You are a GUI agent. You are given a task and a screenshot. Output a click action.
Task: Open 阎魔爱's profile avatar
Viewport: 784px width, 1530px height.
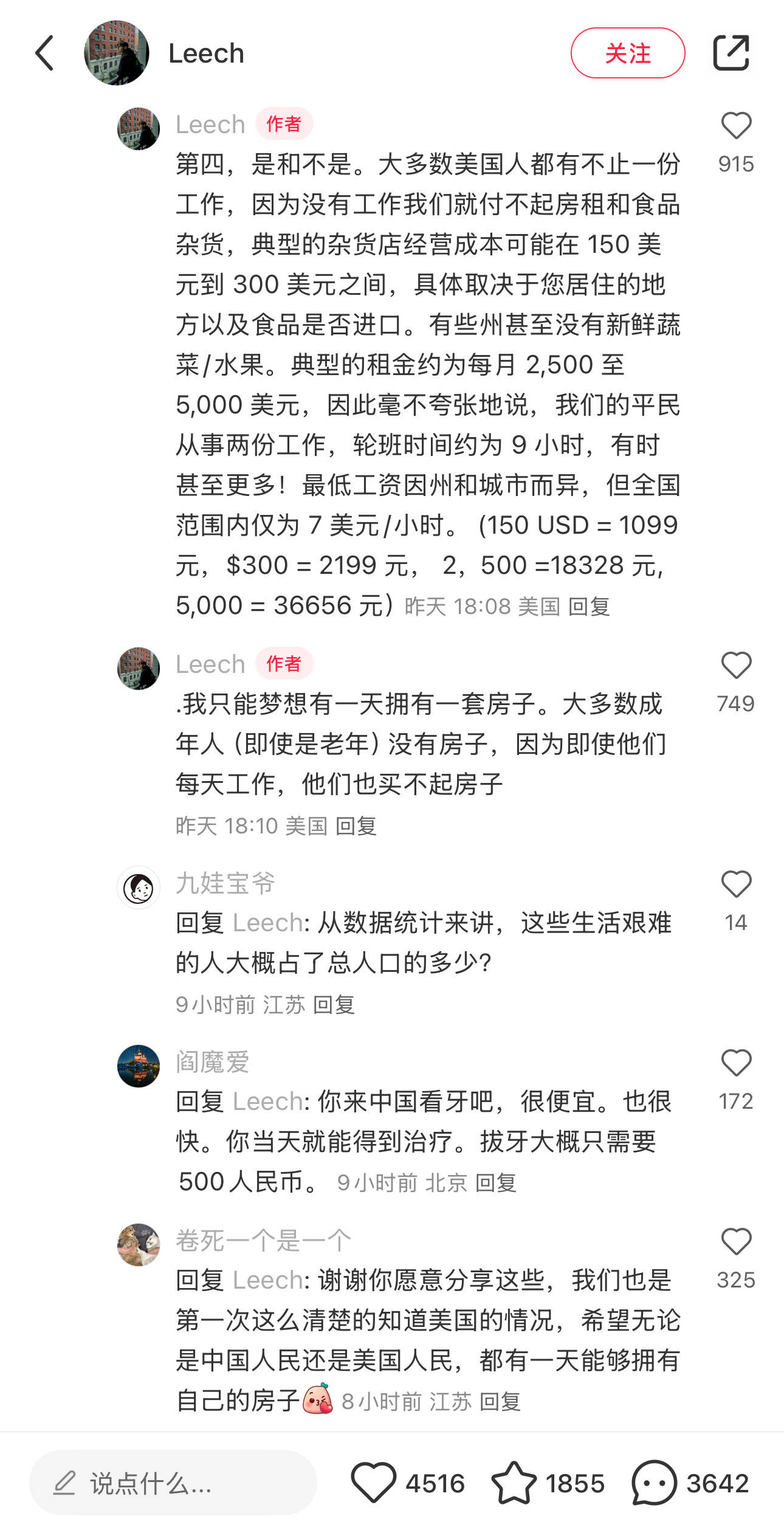tap(139, 1066)
